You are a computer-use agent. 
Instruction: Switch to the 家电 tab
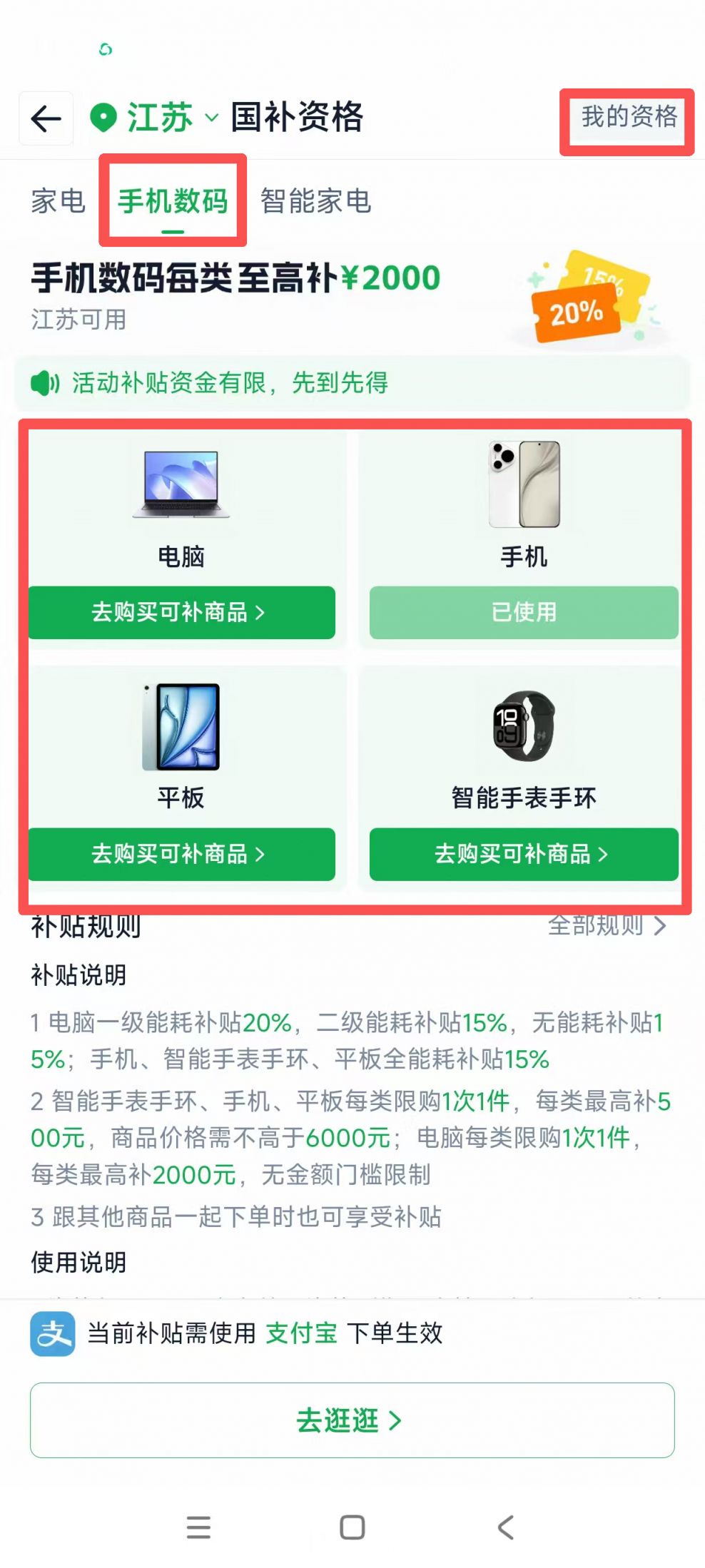[58, 201]
